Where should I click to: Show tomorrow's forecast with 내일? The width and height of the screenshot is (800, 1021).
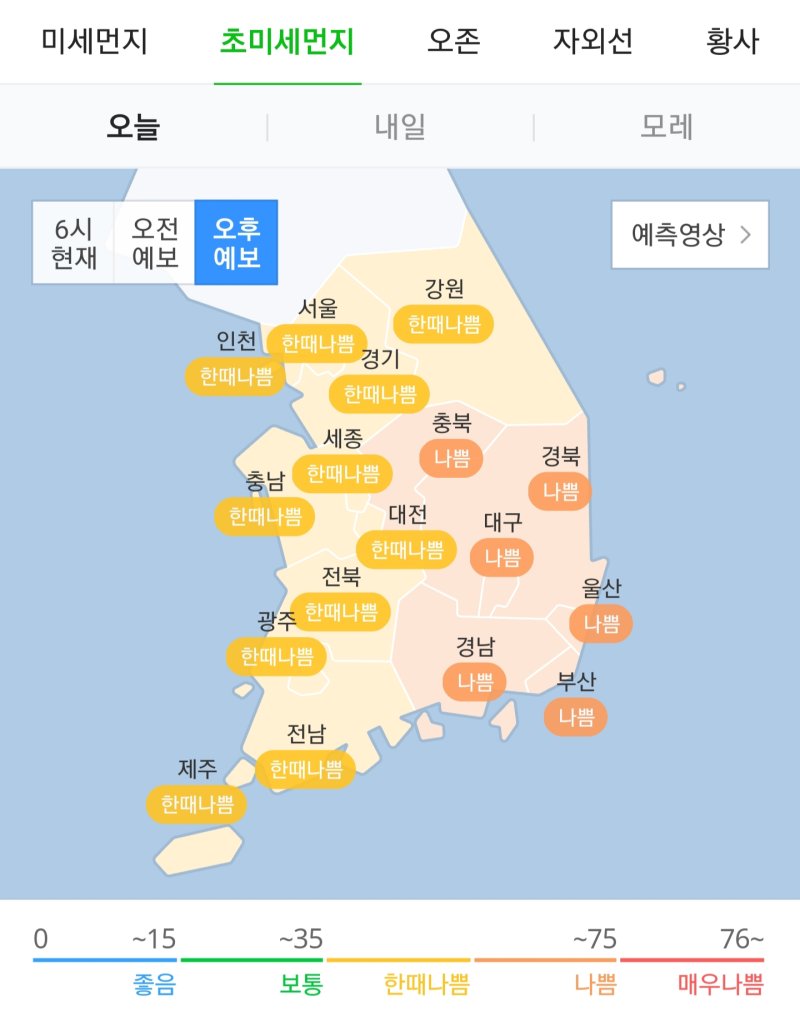(400, 127)
